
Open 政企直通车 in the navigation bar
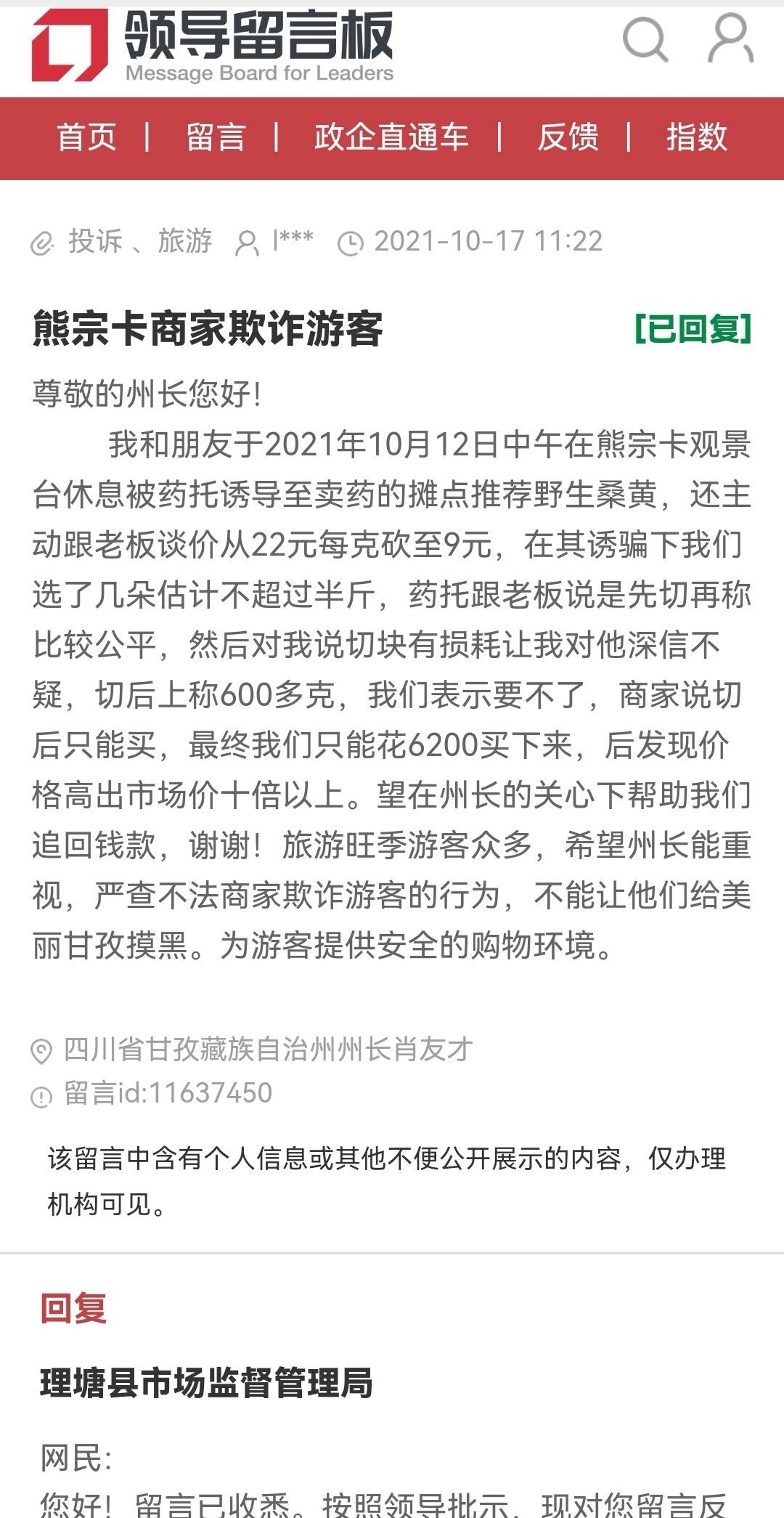[391, 137]
